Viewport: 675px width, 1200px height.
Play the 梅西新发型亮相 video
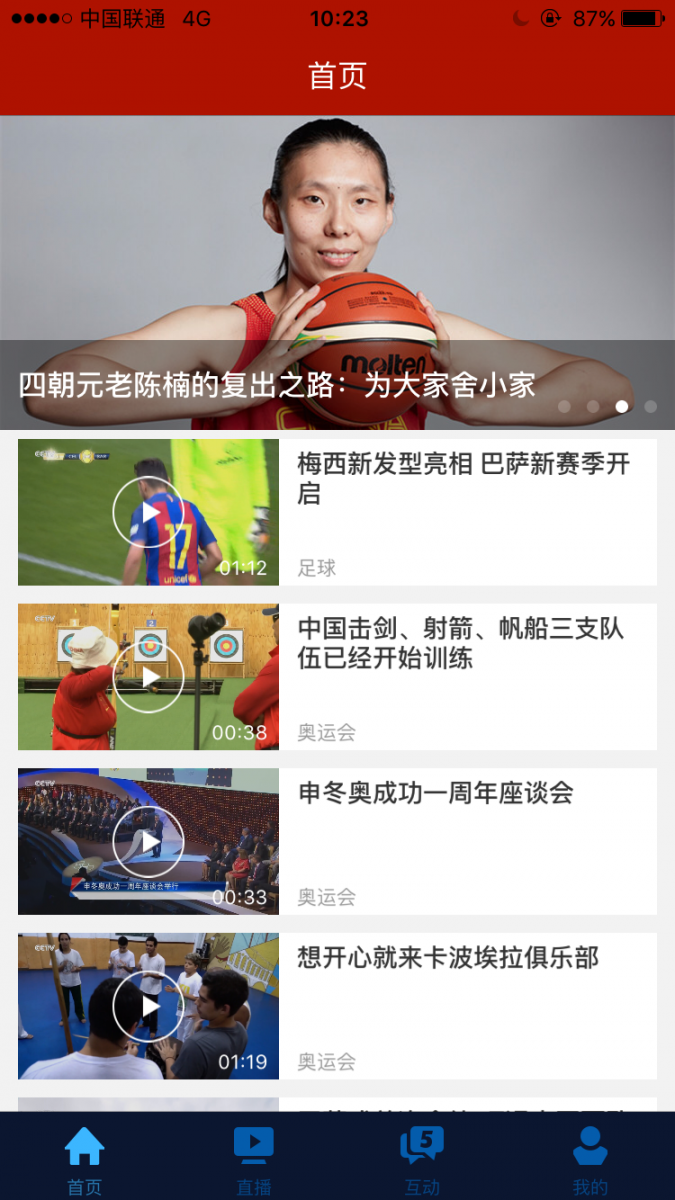point(148,513)
